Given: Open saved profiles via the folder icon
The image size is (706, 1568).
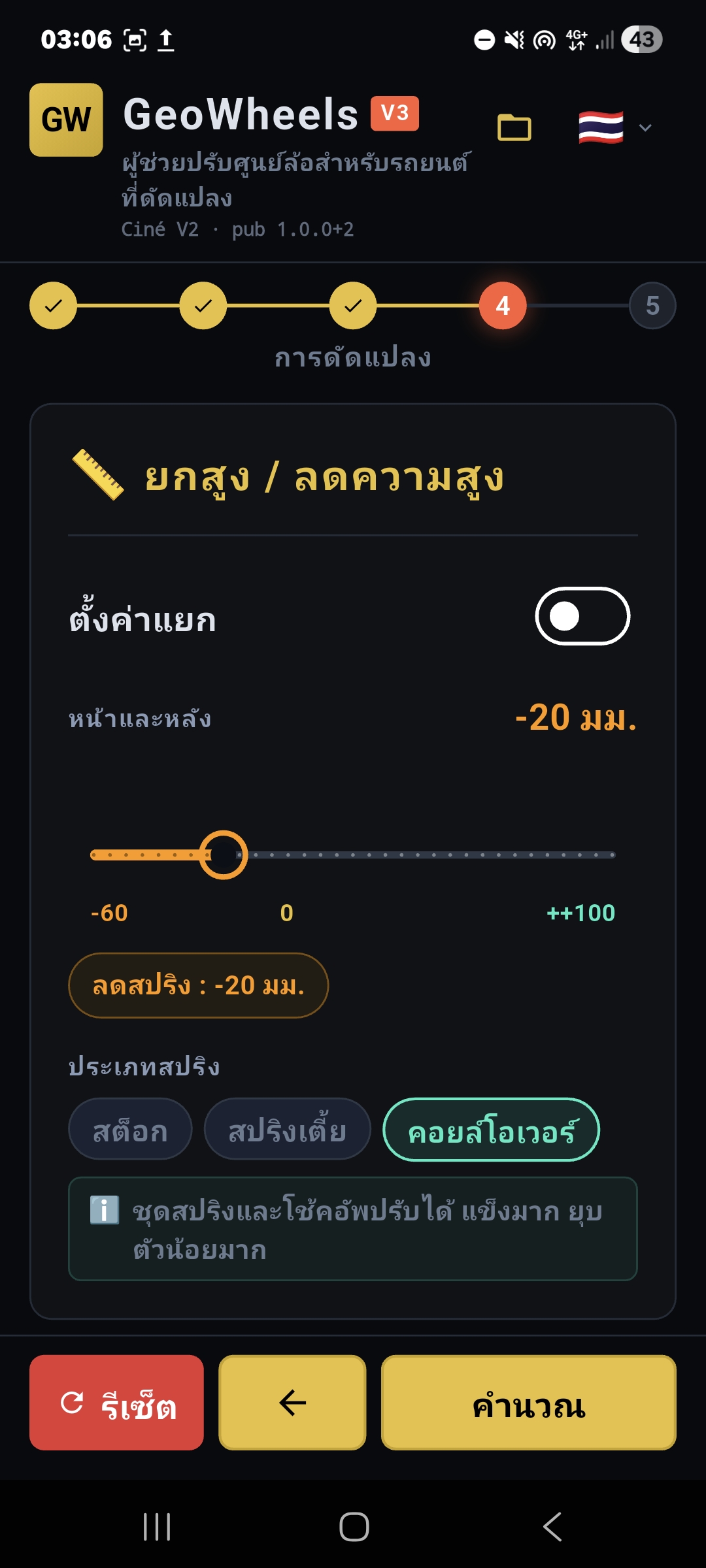Looking at the screenshot, I should [x=514, y=127].
